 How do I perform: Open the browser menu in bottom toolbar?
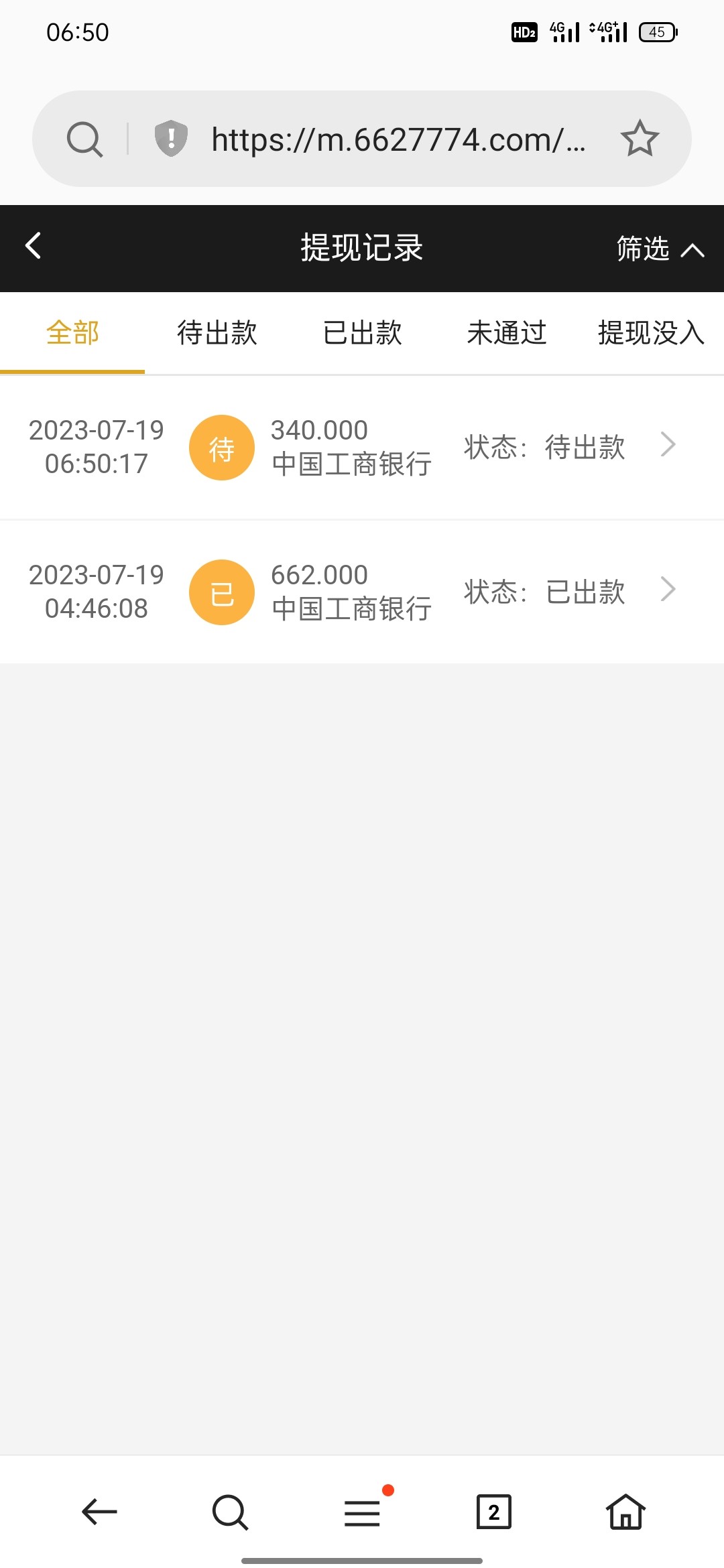point(363,1512)
